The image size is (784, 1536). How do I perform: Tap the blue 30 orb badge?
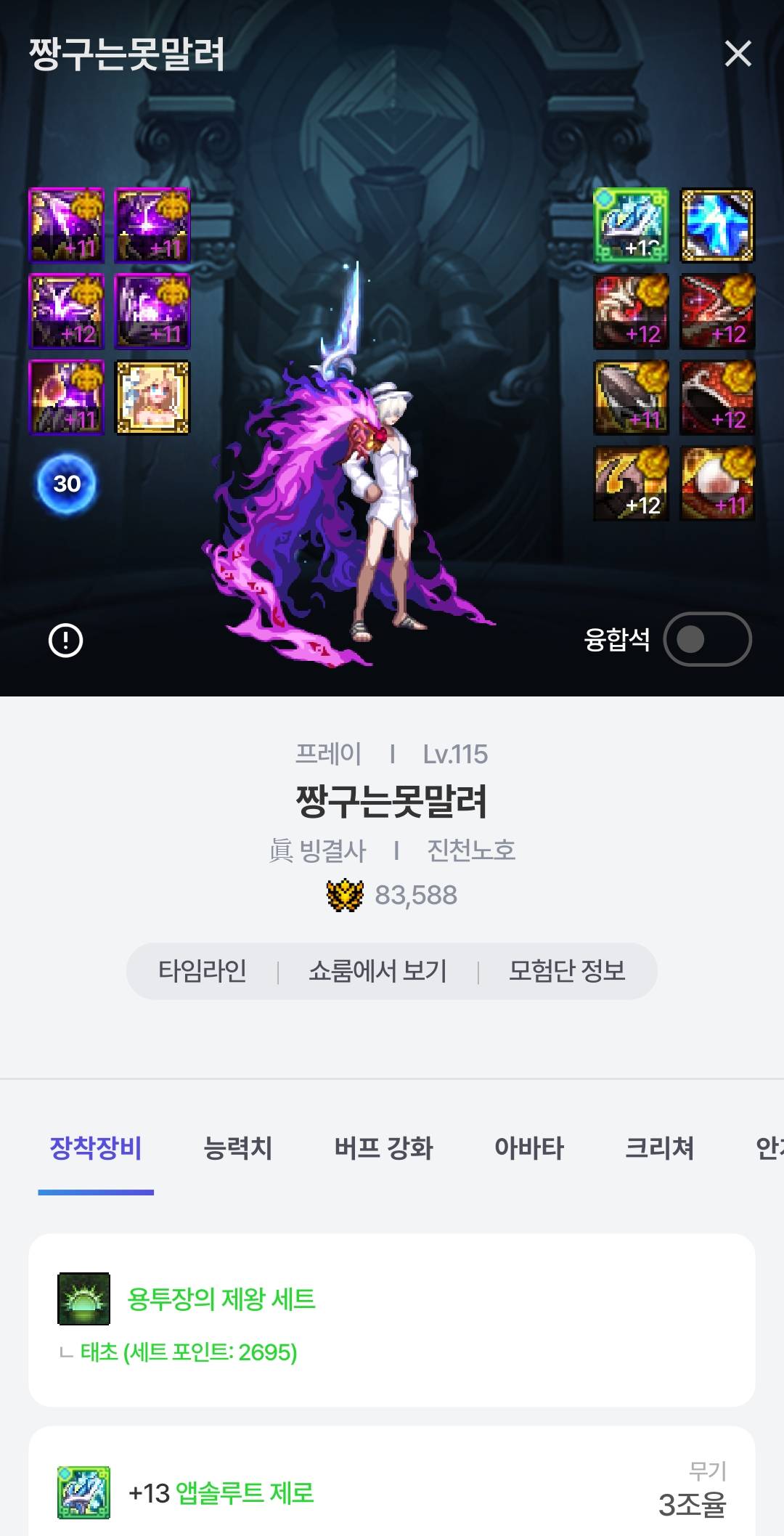(66, 484)
